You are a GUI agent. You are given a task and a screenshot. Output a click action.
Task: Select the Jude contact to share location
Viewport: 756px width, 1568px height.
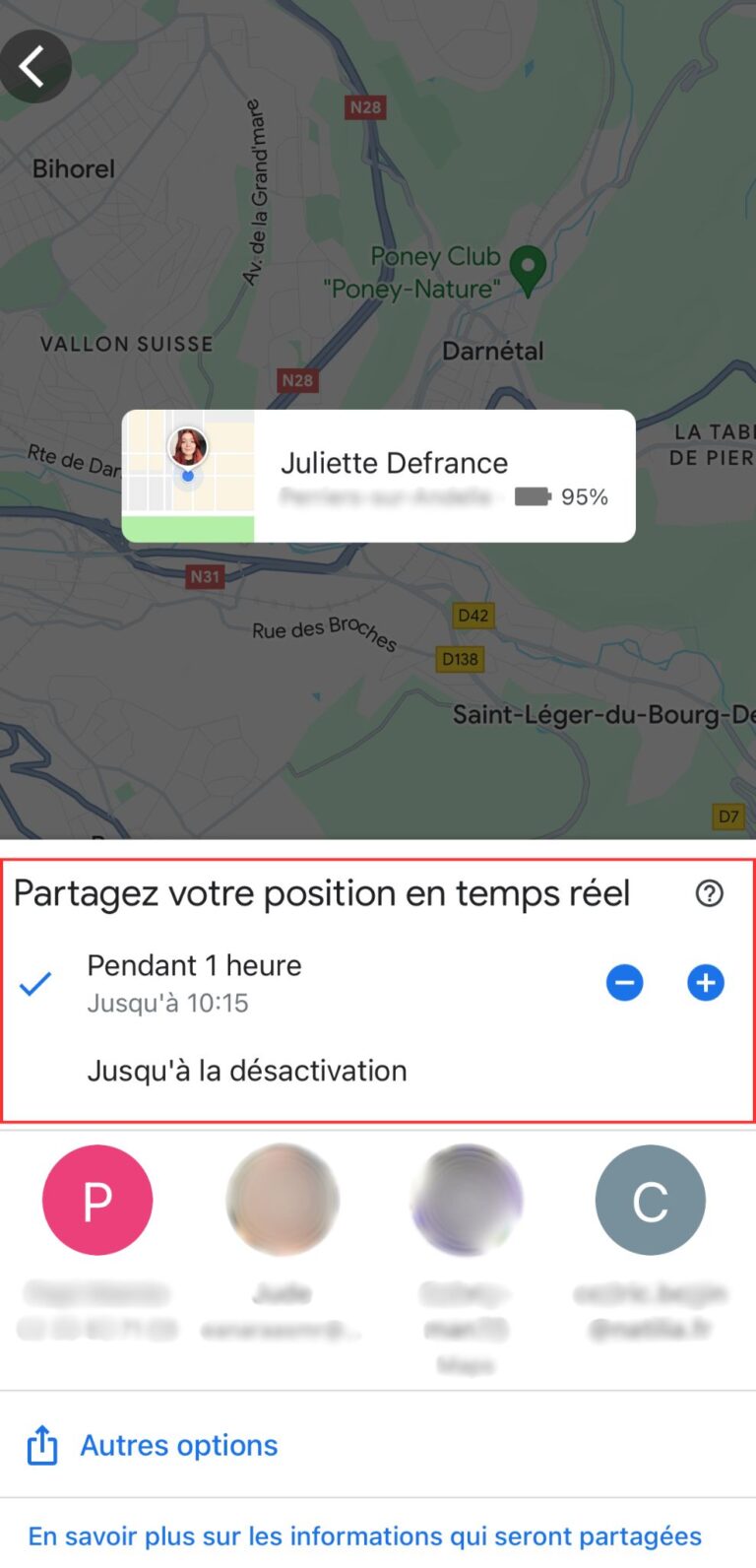point(282,1200)
